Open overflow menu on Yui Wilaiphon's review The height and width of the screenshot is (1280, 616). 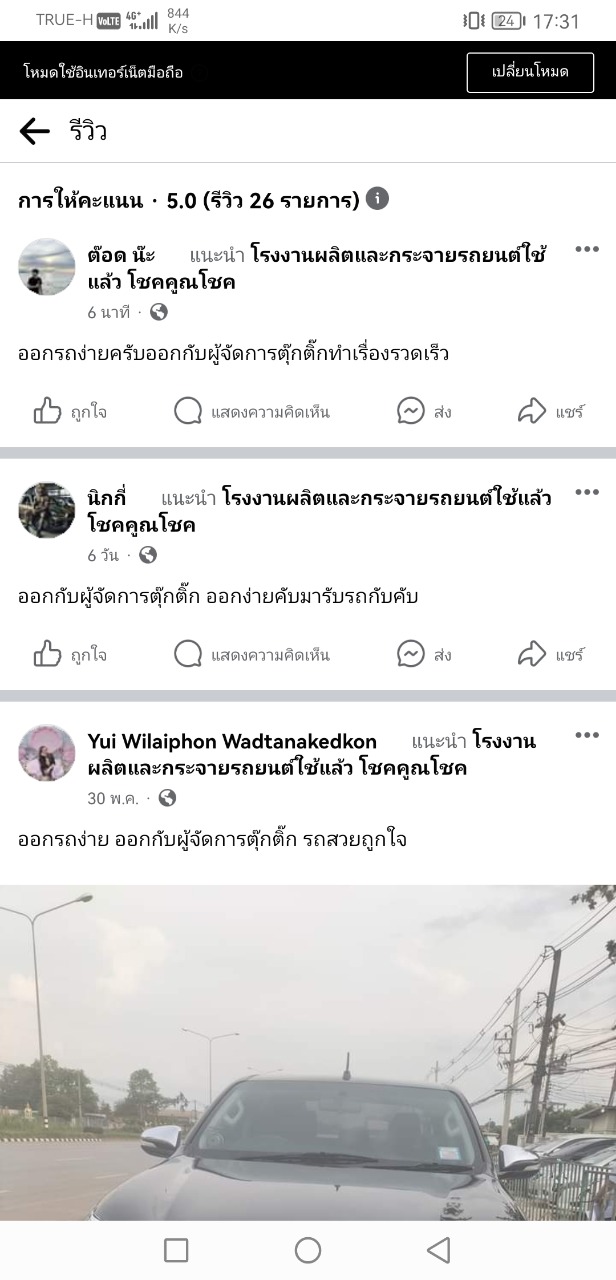[586, 736]
